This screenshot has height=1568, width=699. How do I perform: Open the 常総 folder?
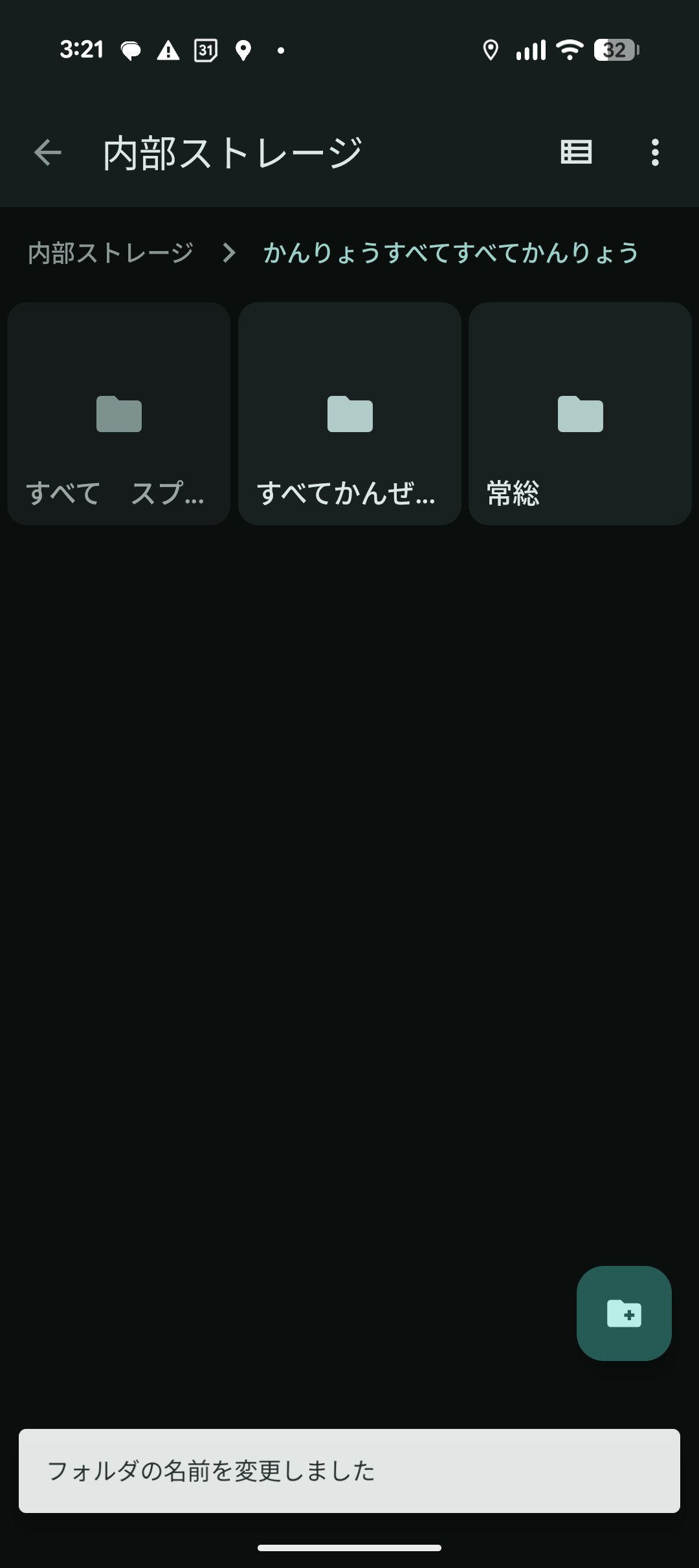pyautogui.click(x=580, y=414)
